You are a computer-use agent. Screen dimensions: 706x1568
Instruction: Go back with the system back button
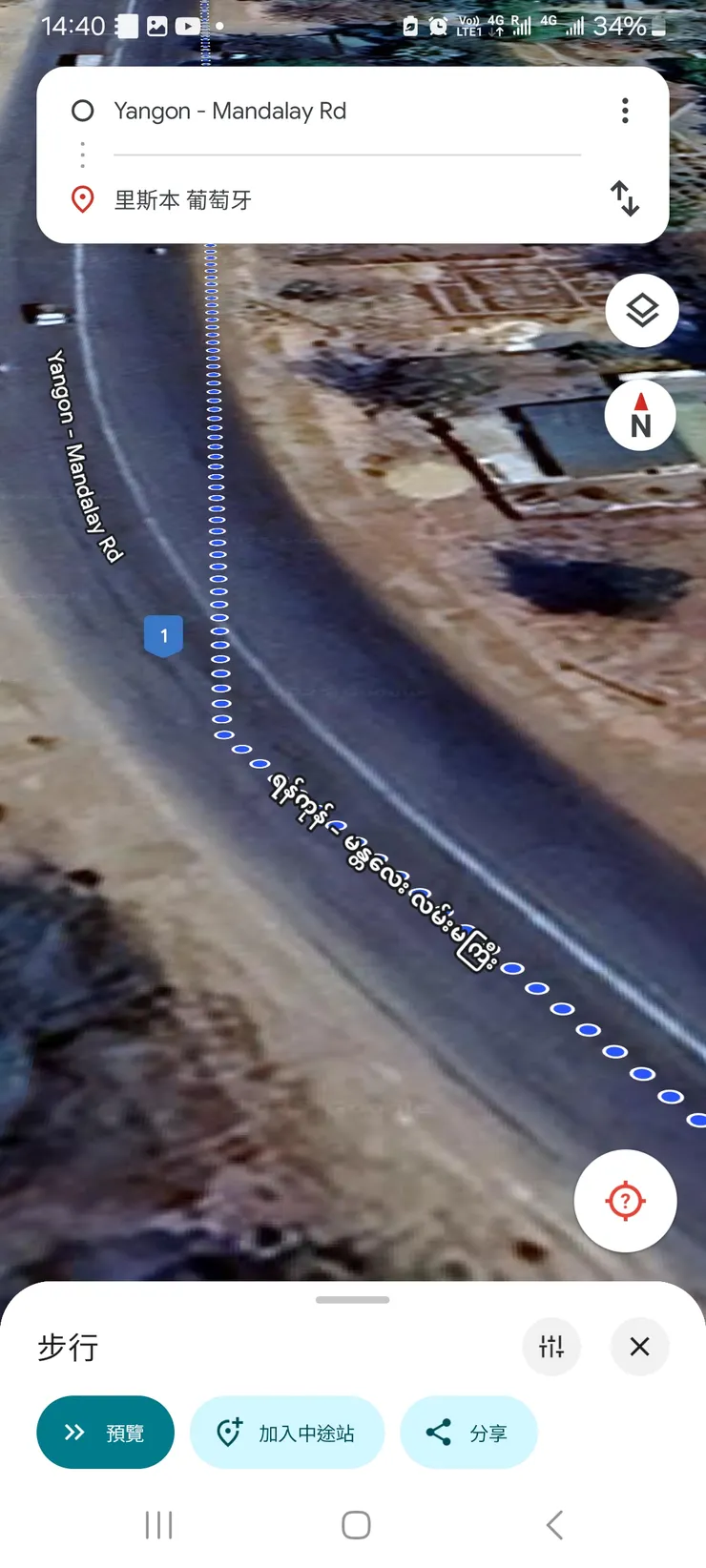pyautogui.click(x=554, y=1525)
